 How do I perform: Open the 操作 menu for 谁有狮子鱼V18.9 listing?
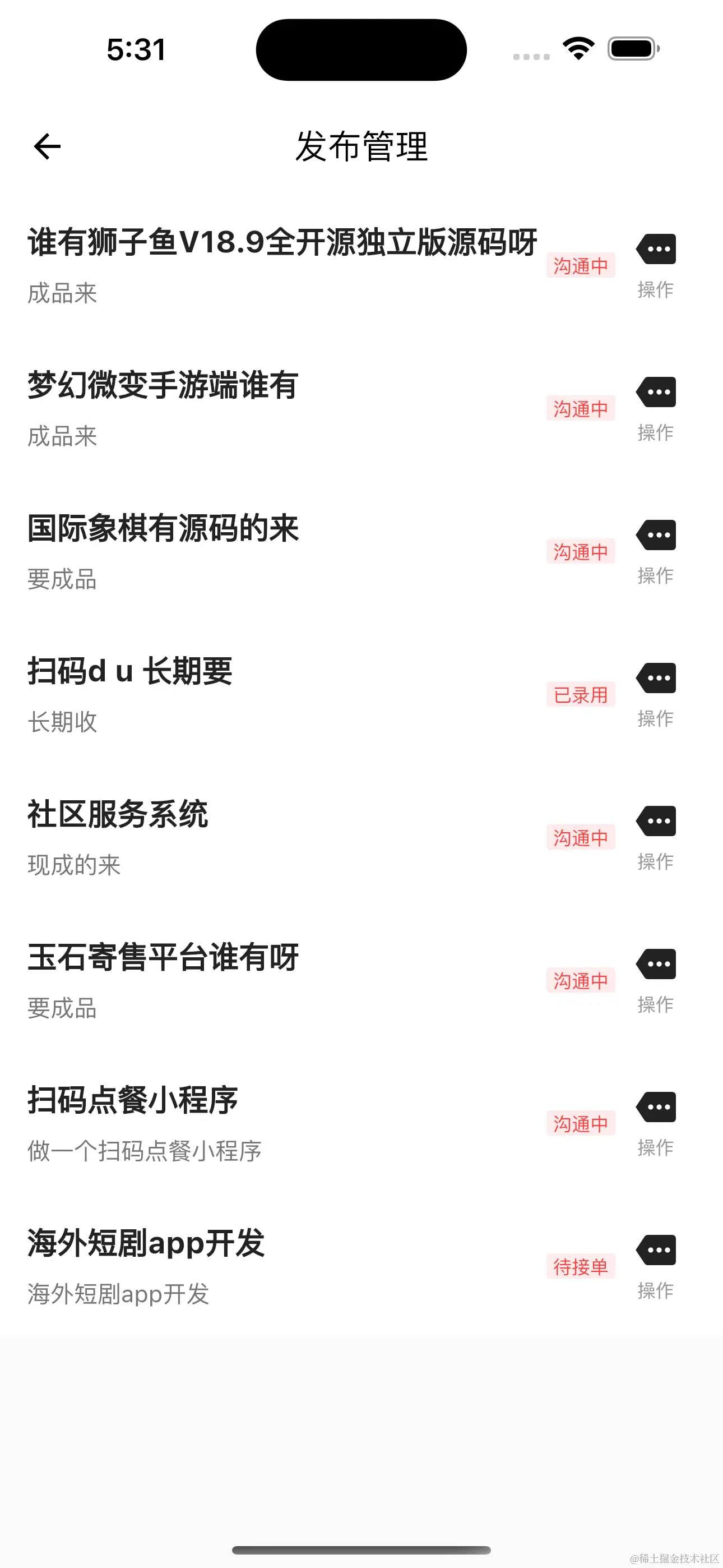(655, 250)
